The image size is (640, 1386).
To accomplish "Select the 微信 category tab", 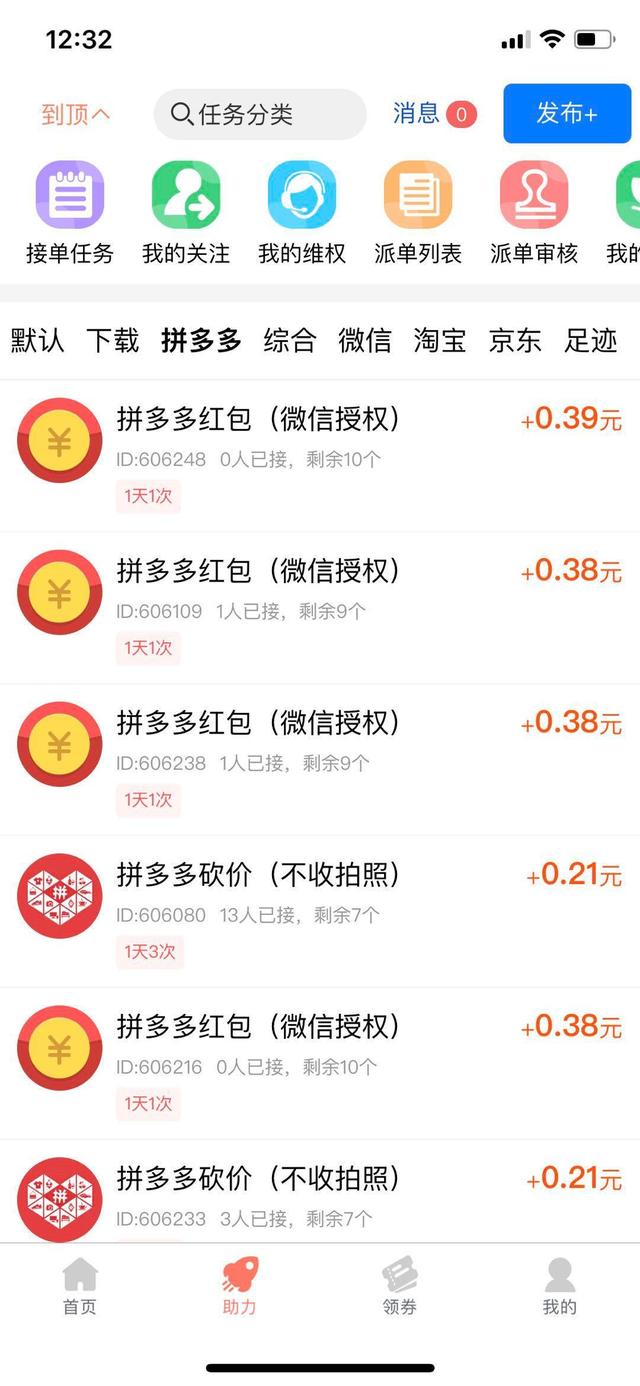I will 365,341.
